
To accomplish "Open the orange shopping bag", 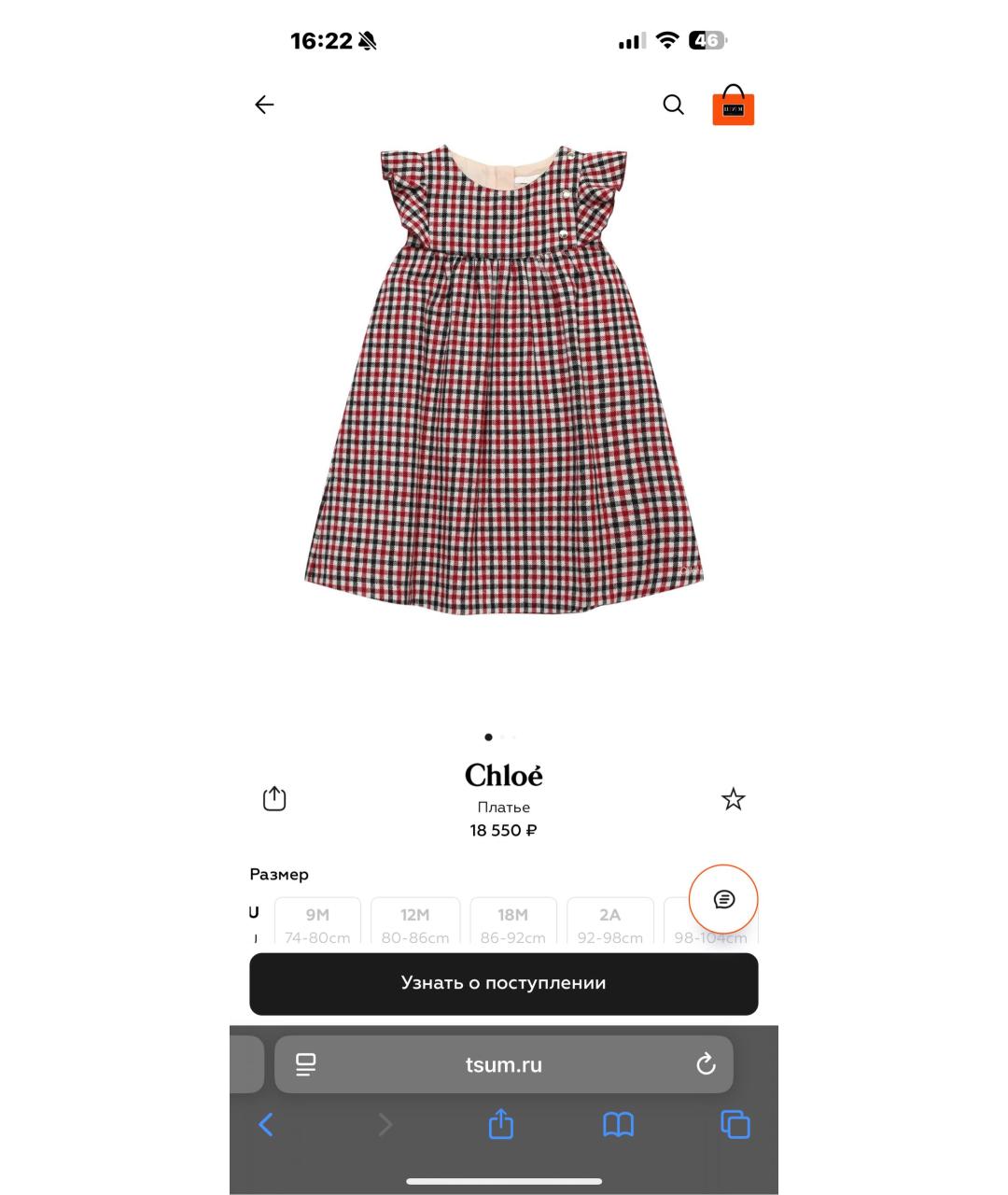I will pyautogui.click(x=733, y=105).
